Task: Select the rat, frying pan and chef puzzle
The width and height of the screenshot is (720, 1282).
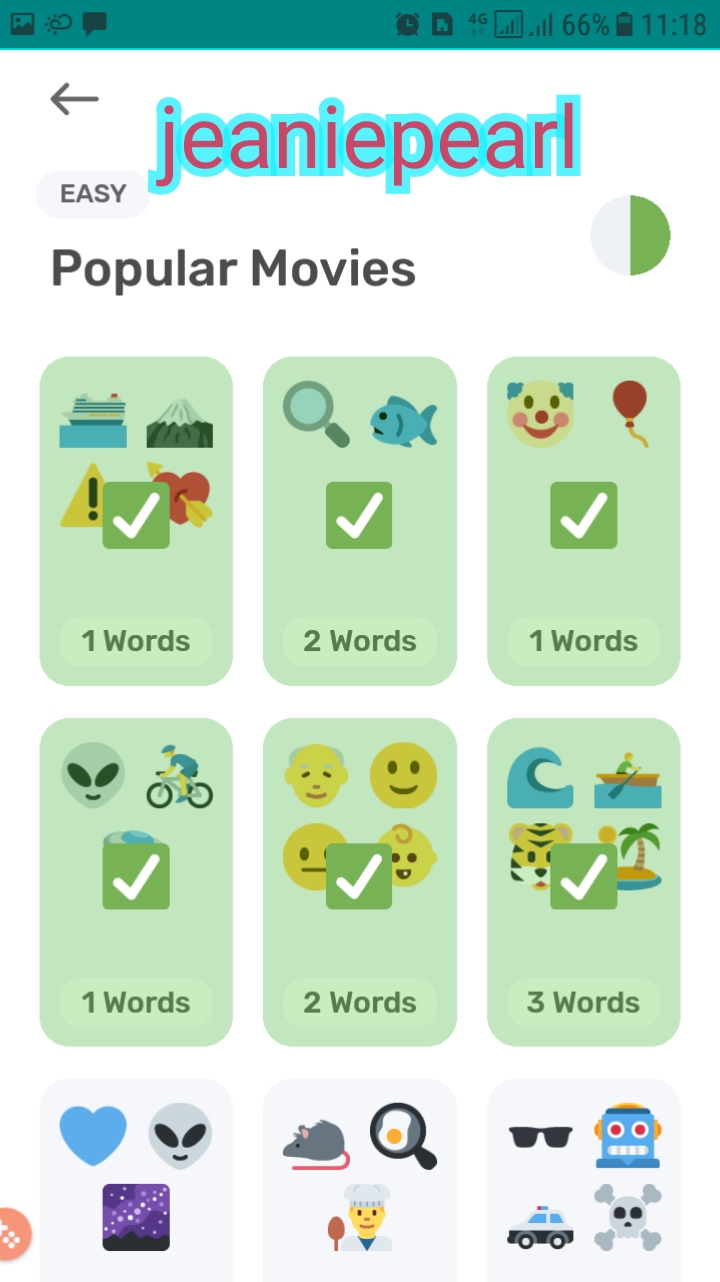Action: click(x=360, y=1180)
